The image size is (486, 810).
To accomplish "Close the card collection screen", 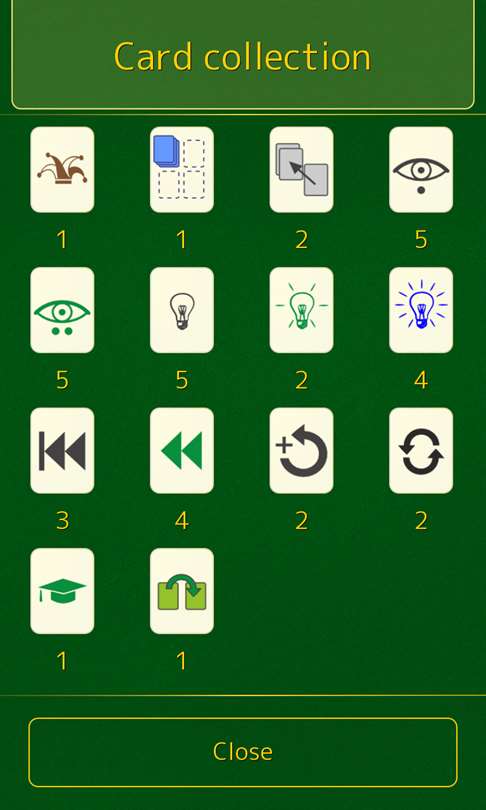I will click(x=243, y=752).
